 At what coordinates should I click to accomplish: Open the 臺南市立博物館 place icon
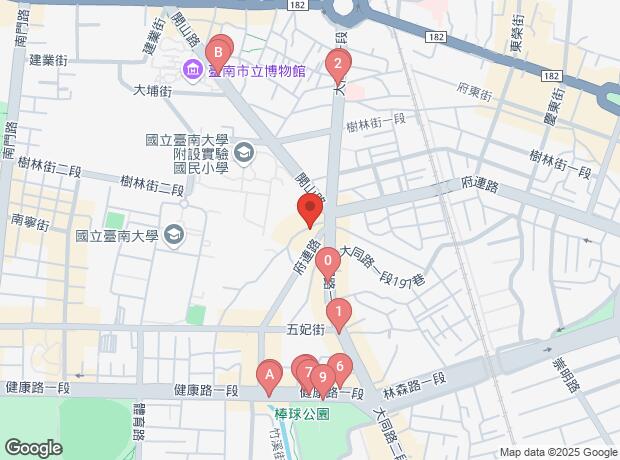click(190, 69)
